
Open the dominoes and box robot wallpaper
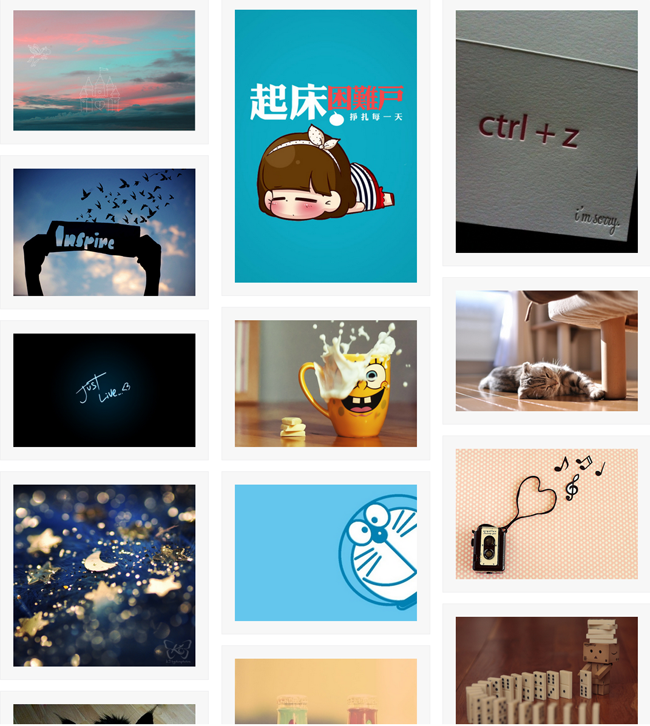(546, 668)
